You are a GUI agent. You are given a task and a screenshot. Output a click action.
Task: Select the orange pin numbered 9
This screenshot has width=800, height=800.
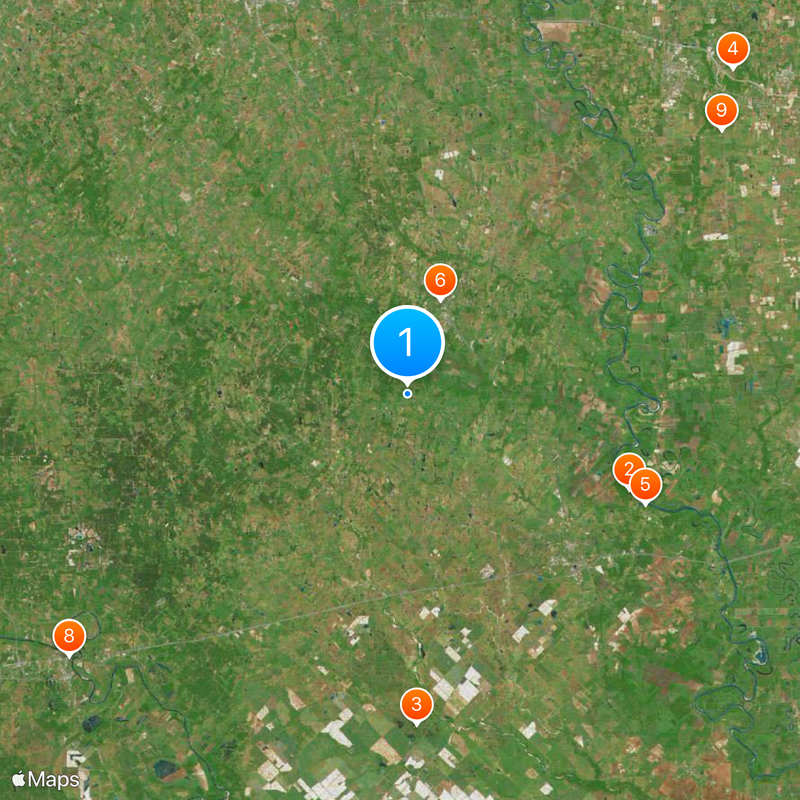click(721, 109)
